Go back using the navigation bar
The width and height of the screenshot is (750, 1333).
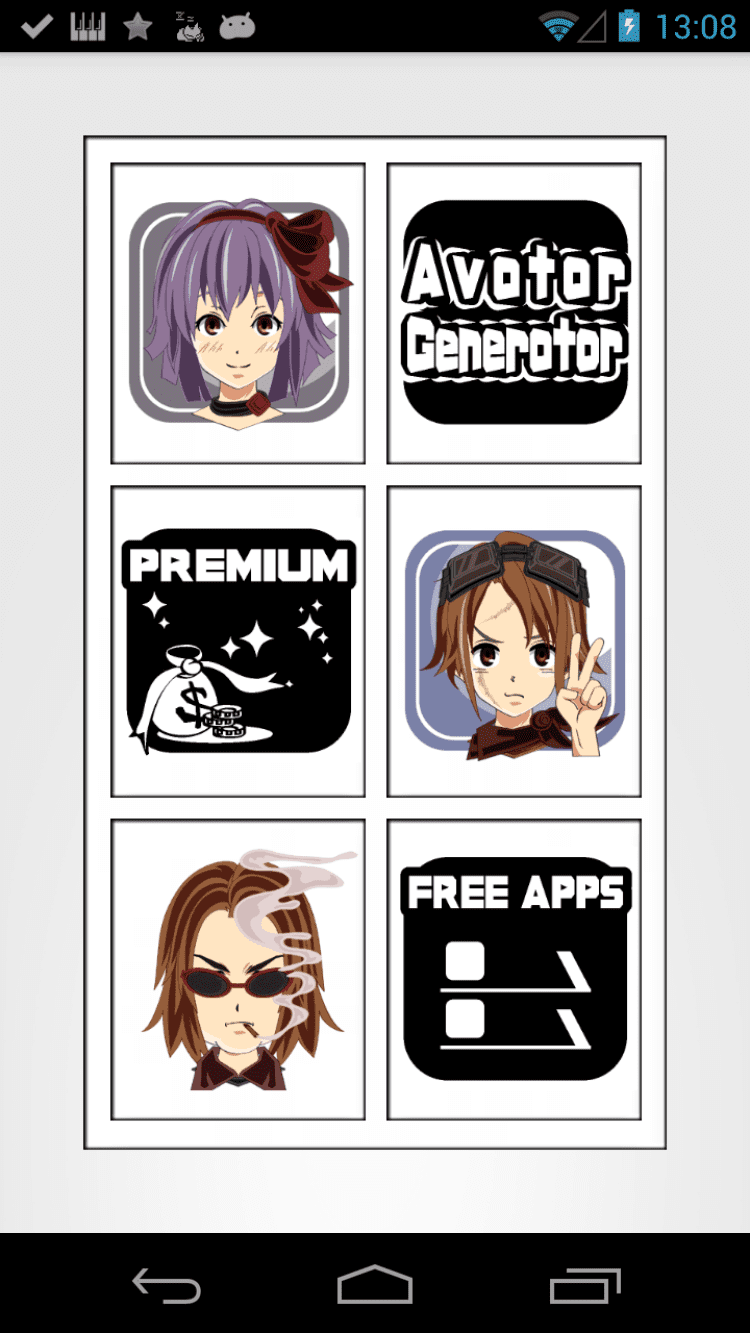(x=167, y=1285)
